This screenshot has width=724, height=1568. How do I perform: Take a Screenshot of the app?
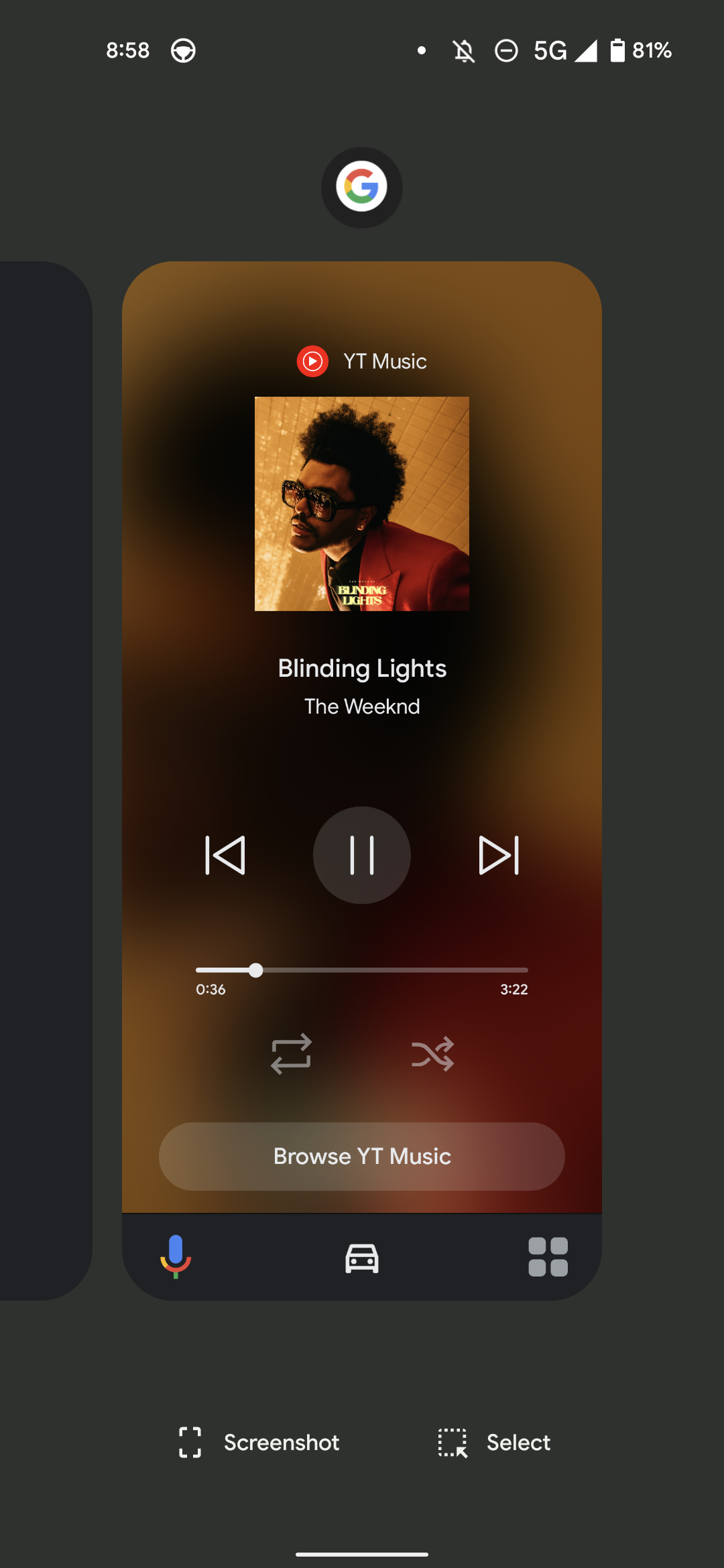pyautogui.click(x=259, y=1442)
